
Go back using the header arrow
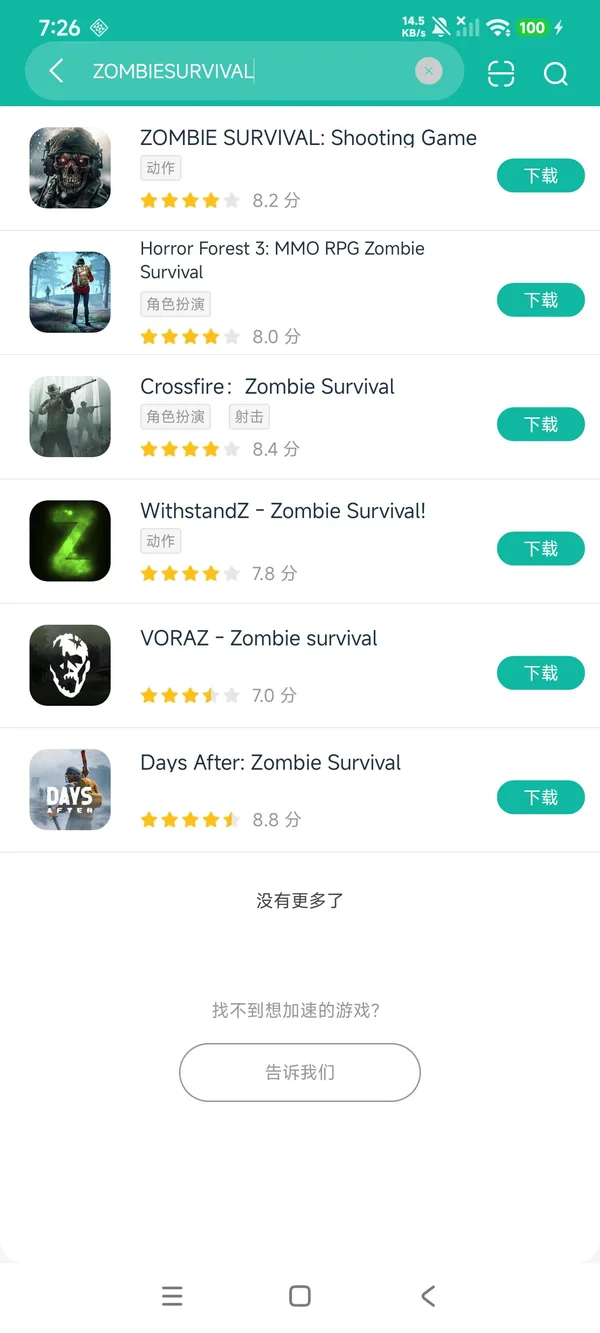tap(56, 71)
